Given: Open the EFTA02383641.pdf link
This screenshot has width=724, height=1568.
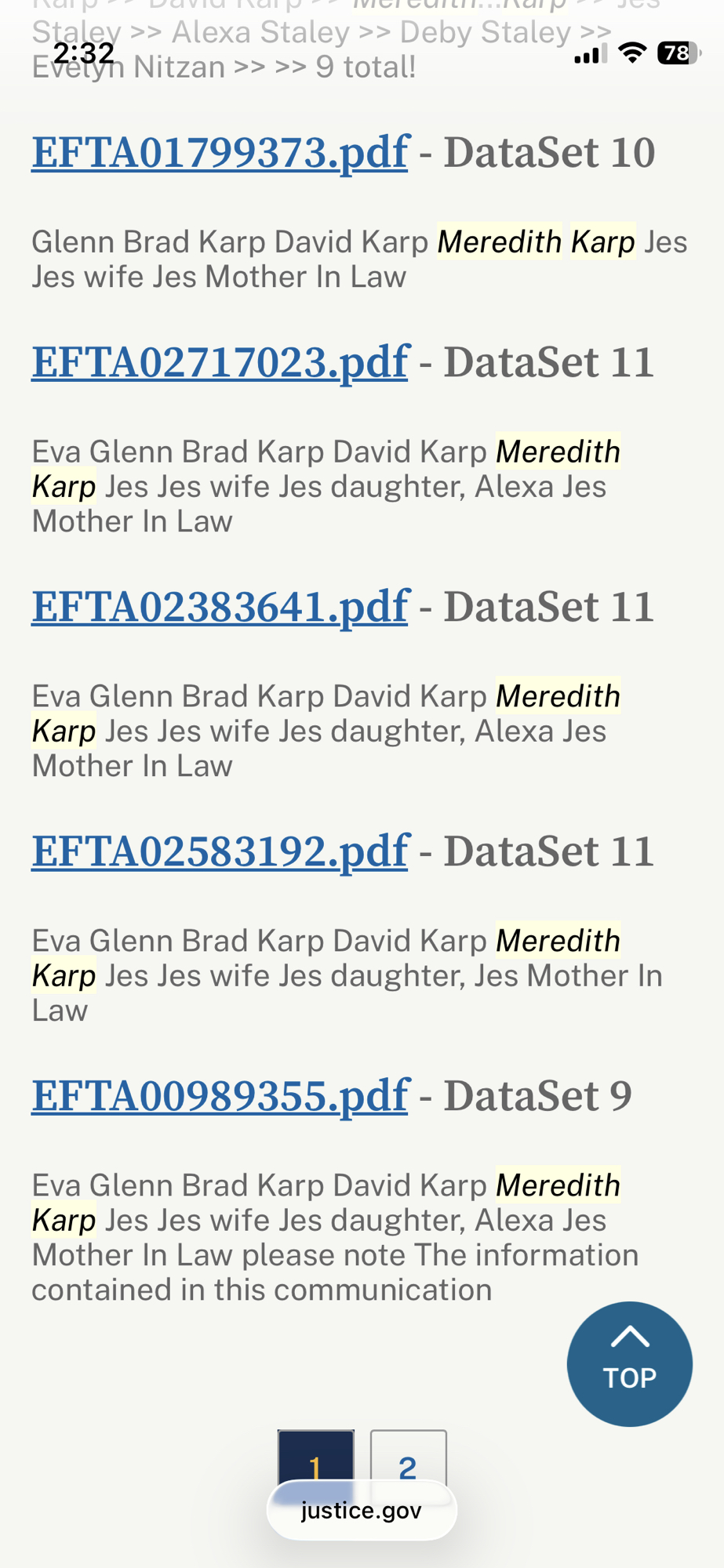Looking at the screenshot, I should [220, 607].
